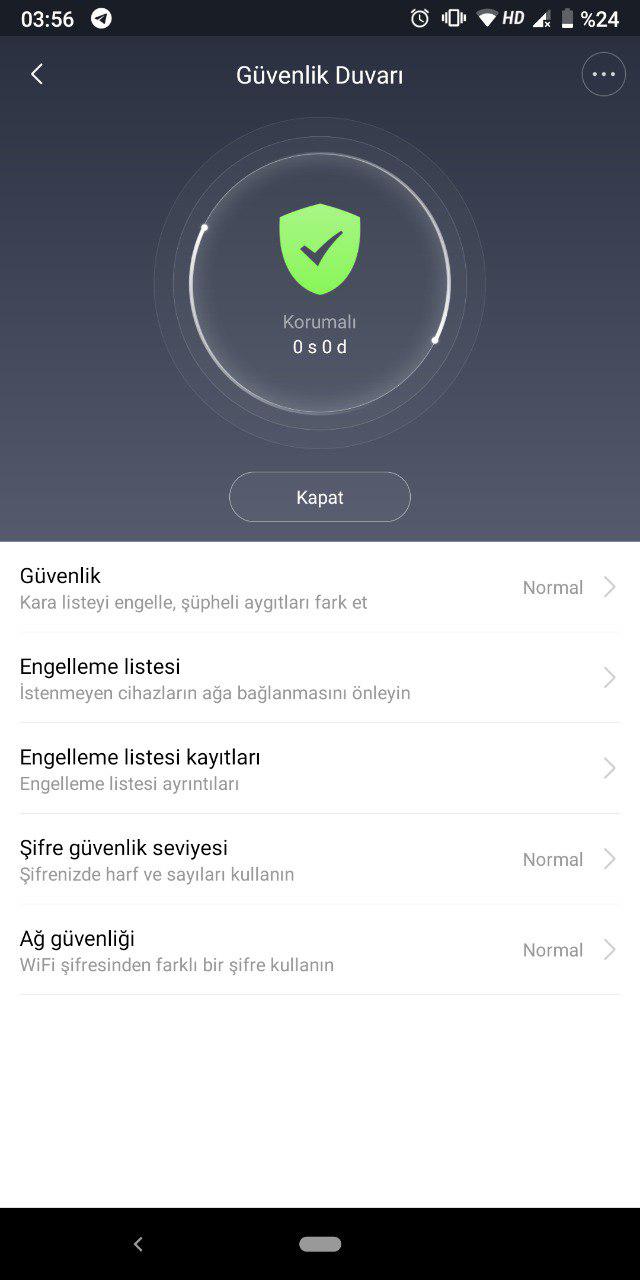This screenshot has height=1280, width=640.
Task: Tap the system back button
Action: click(x=138, y=1244)
